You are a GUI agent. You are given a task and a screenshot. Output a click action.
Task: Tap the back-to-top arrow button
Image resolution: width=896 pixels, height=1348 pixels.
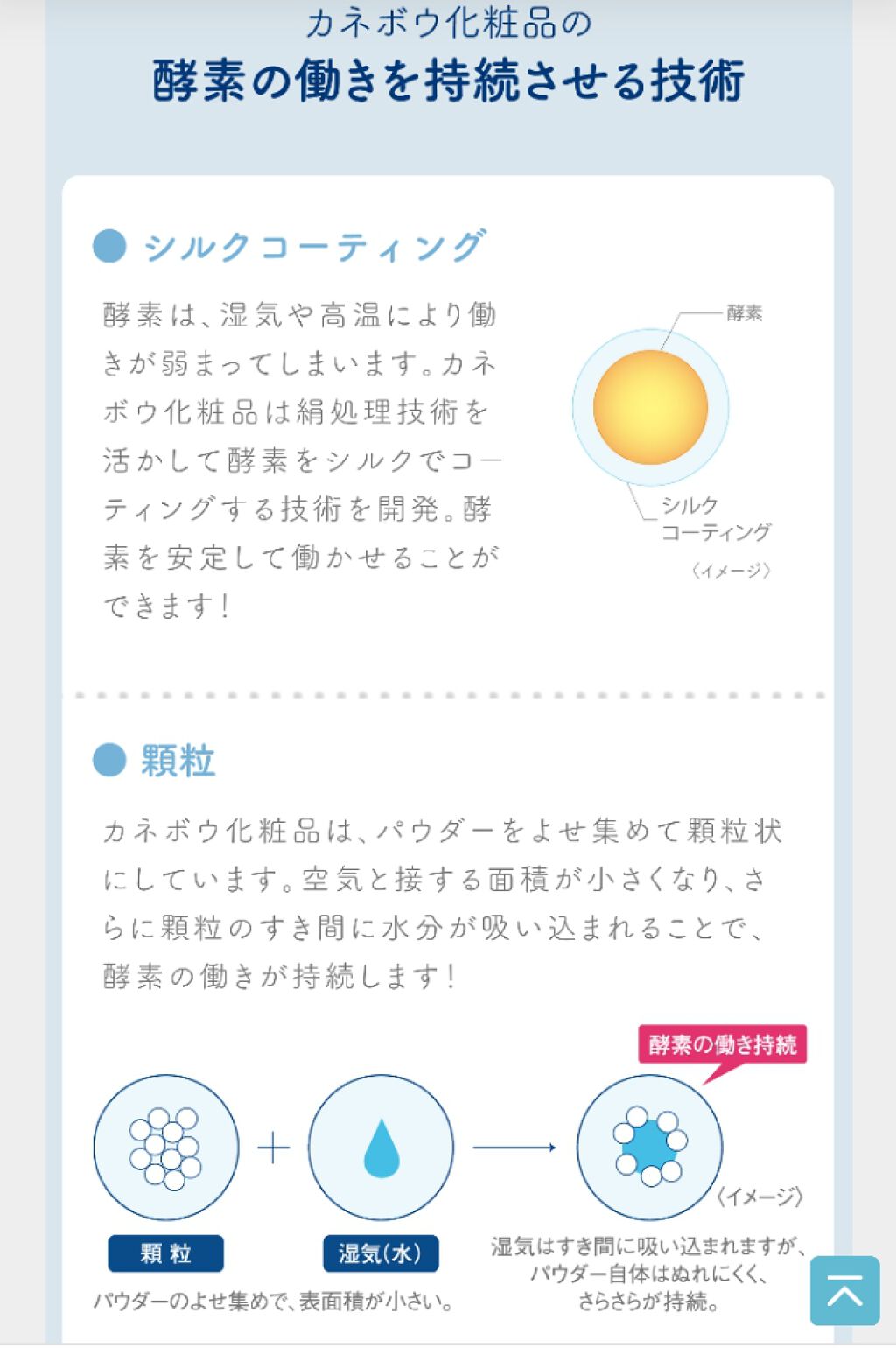tap(844, 1290)
